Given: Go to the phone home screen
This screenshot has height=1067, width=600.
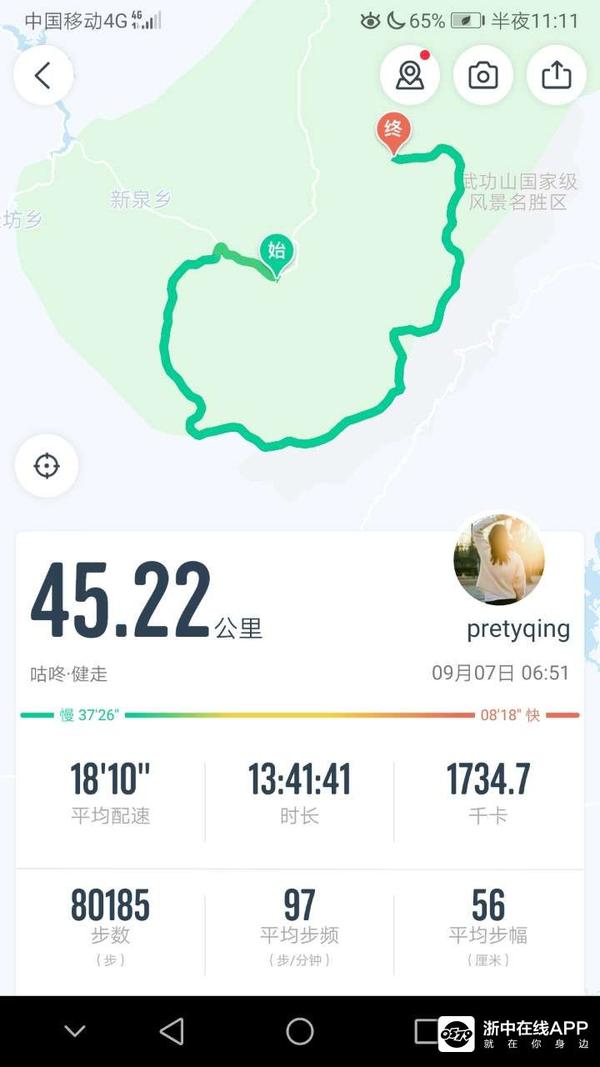Looking at the screenshot, I should (x=300, y=1031).
